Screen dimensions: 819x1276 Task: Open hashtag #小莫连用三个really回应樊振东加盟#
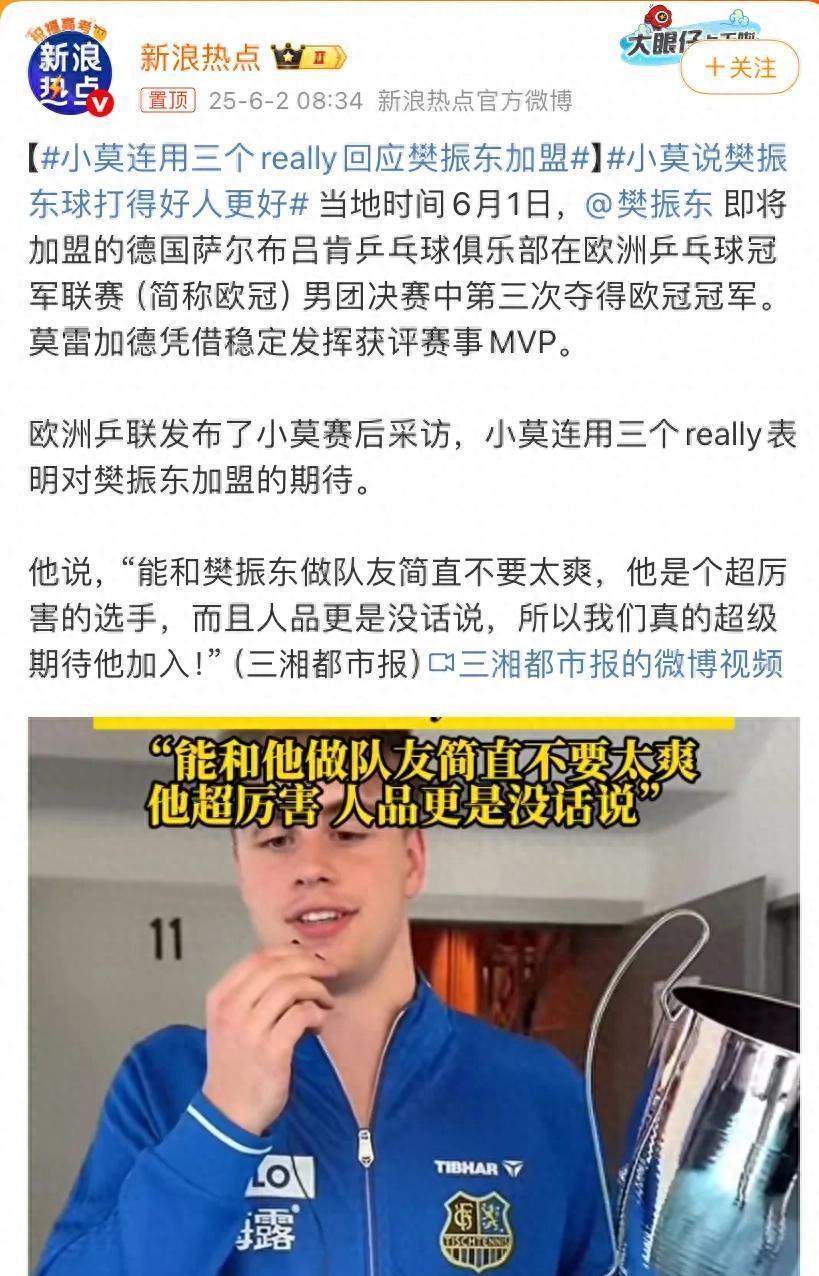tap(310, 158)
